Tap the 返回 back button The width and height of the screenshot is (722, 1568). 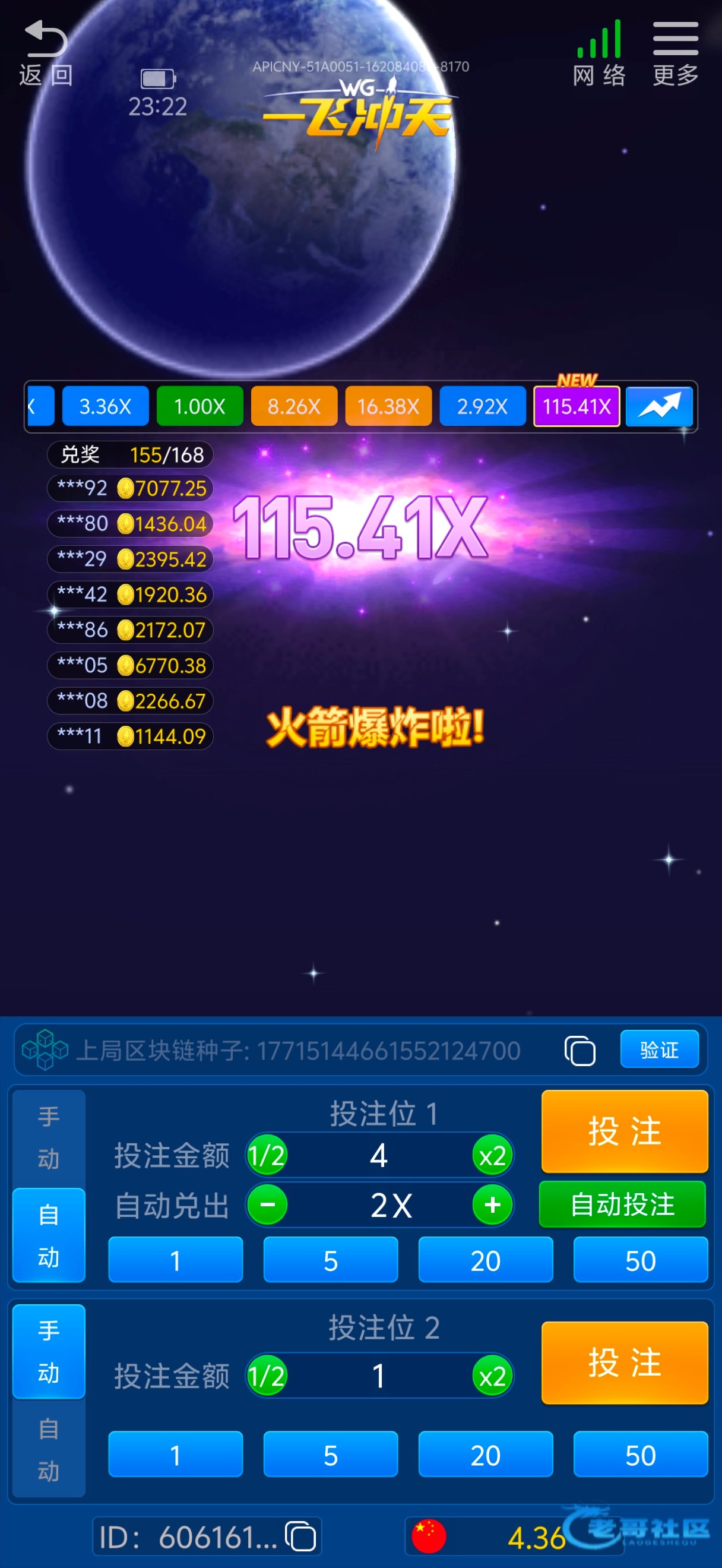click(45, 53)
